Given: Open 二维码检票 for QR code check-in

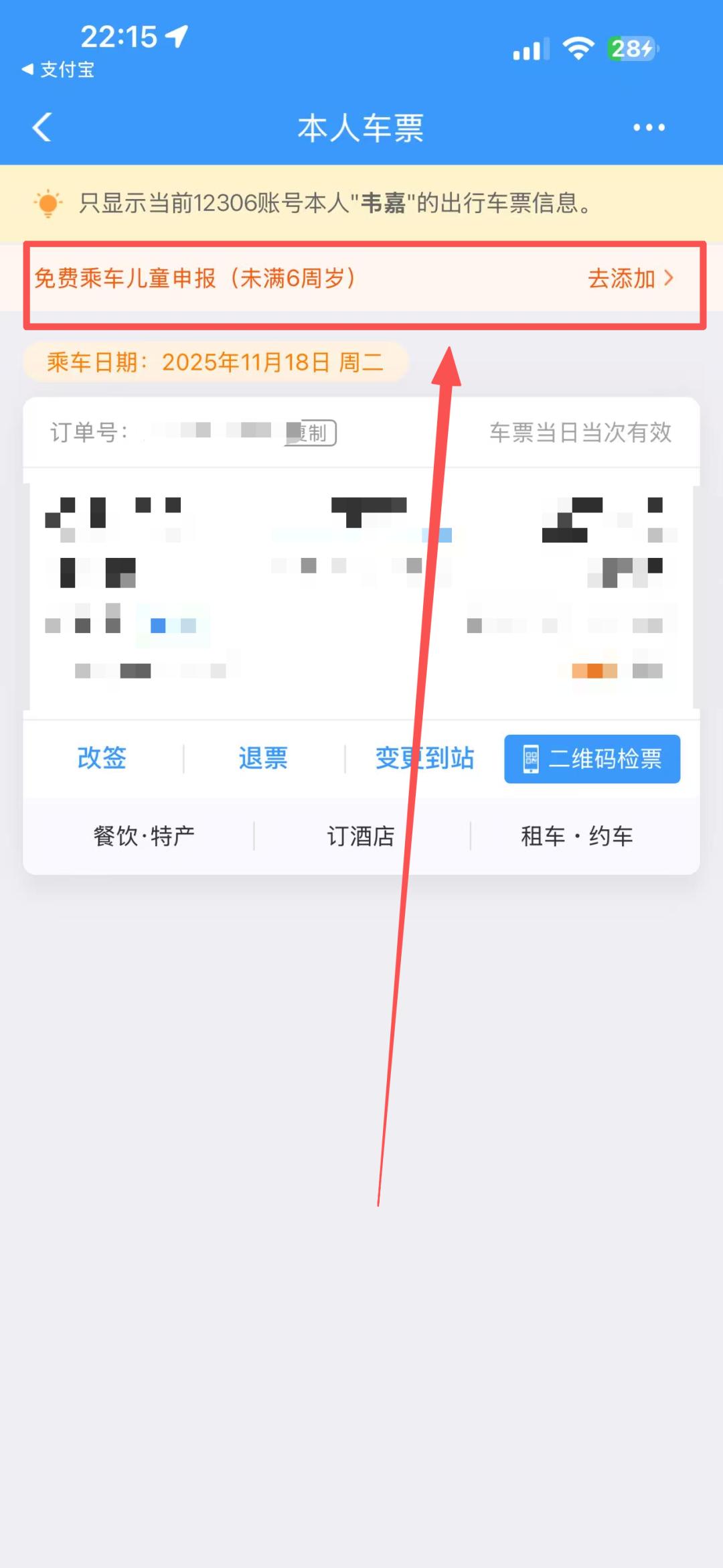Looking at the screenshot, I should click(x=592, y=758).
